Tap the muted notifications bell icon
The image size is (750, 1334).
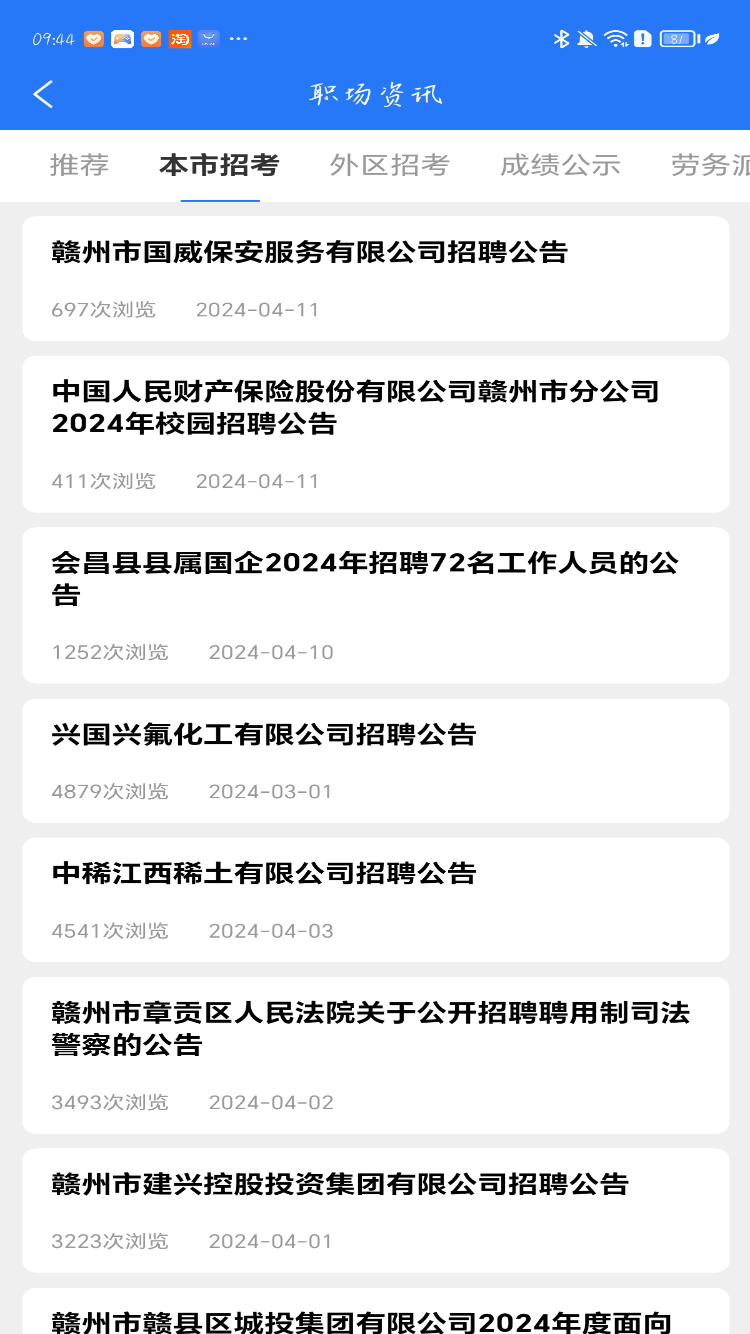click(586, 37)
